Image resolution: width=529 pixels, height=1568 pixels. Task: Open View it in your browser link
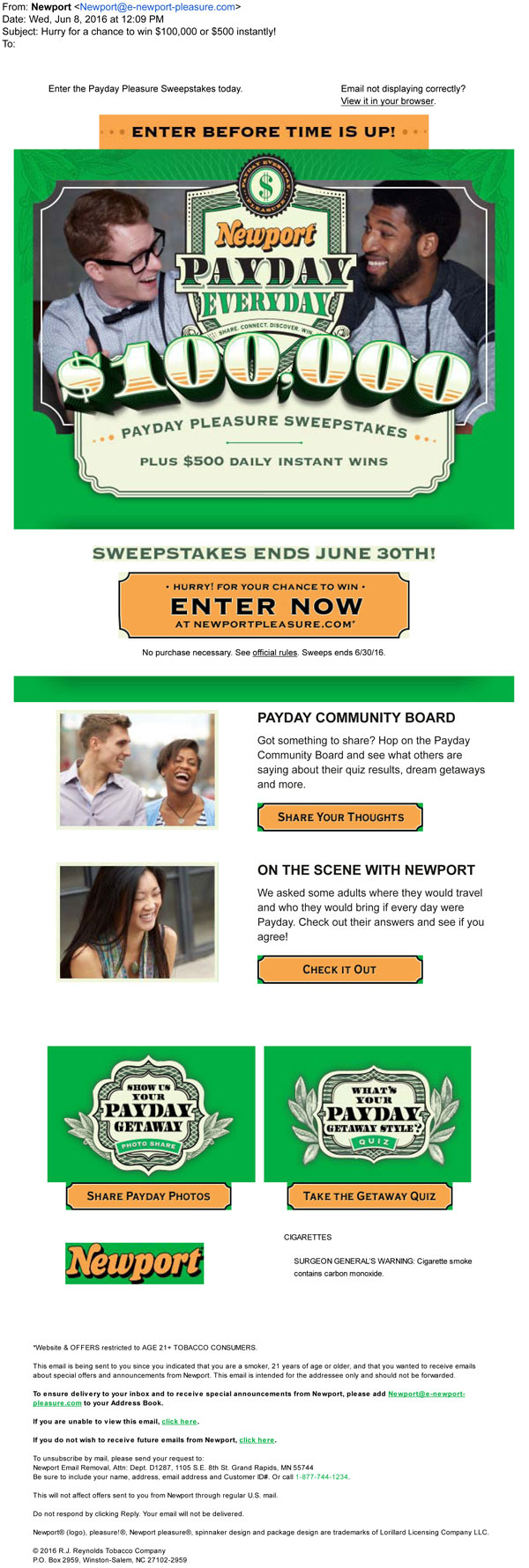387,101
